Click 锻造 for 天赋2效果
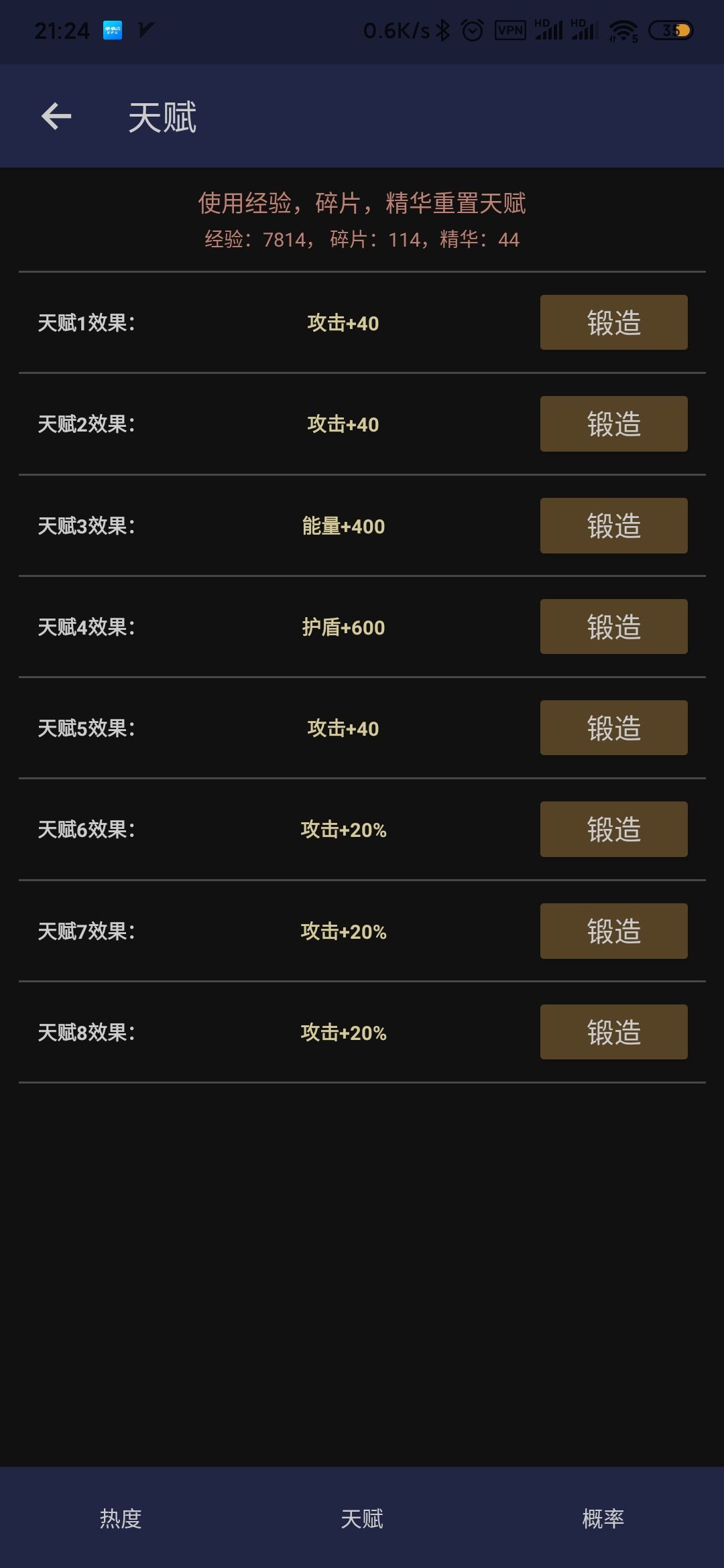 click(613, 423)
